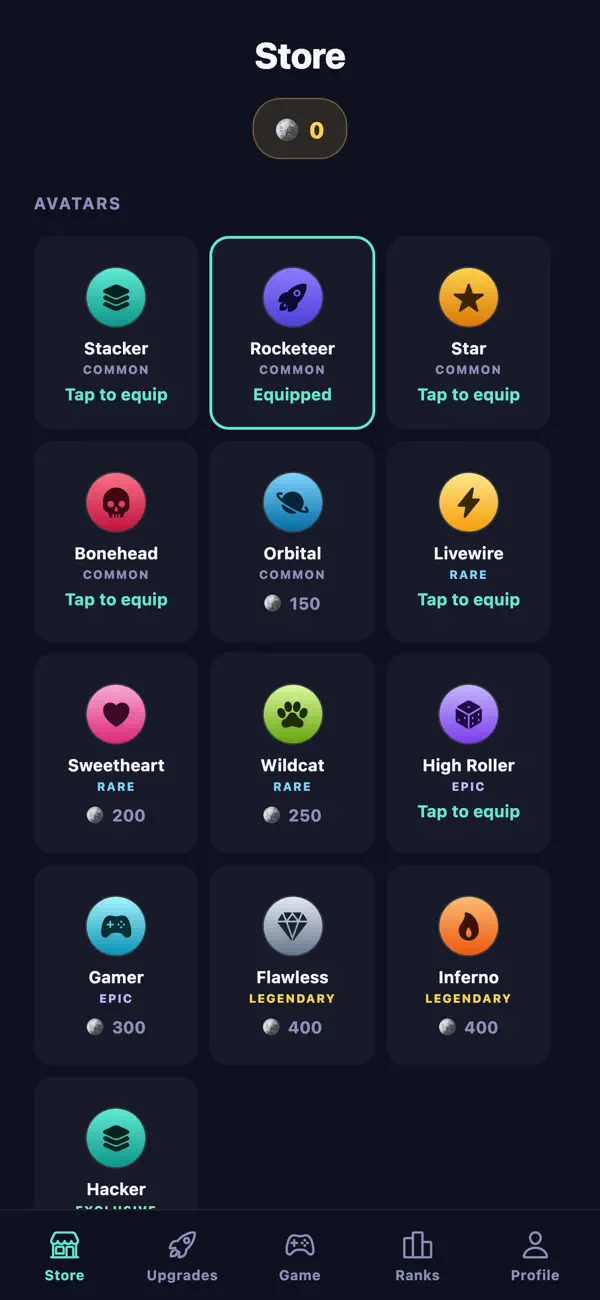This screenshot has width=600, height=1300.
Task: Go to the Game tab
Action: pos(300,1256)
